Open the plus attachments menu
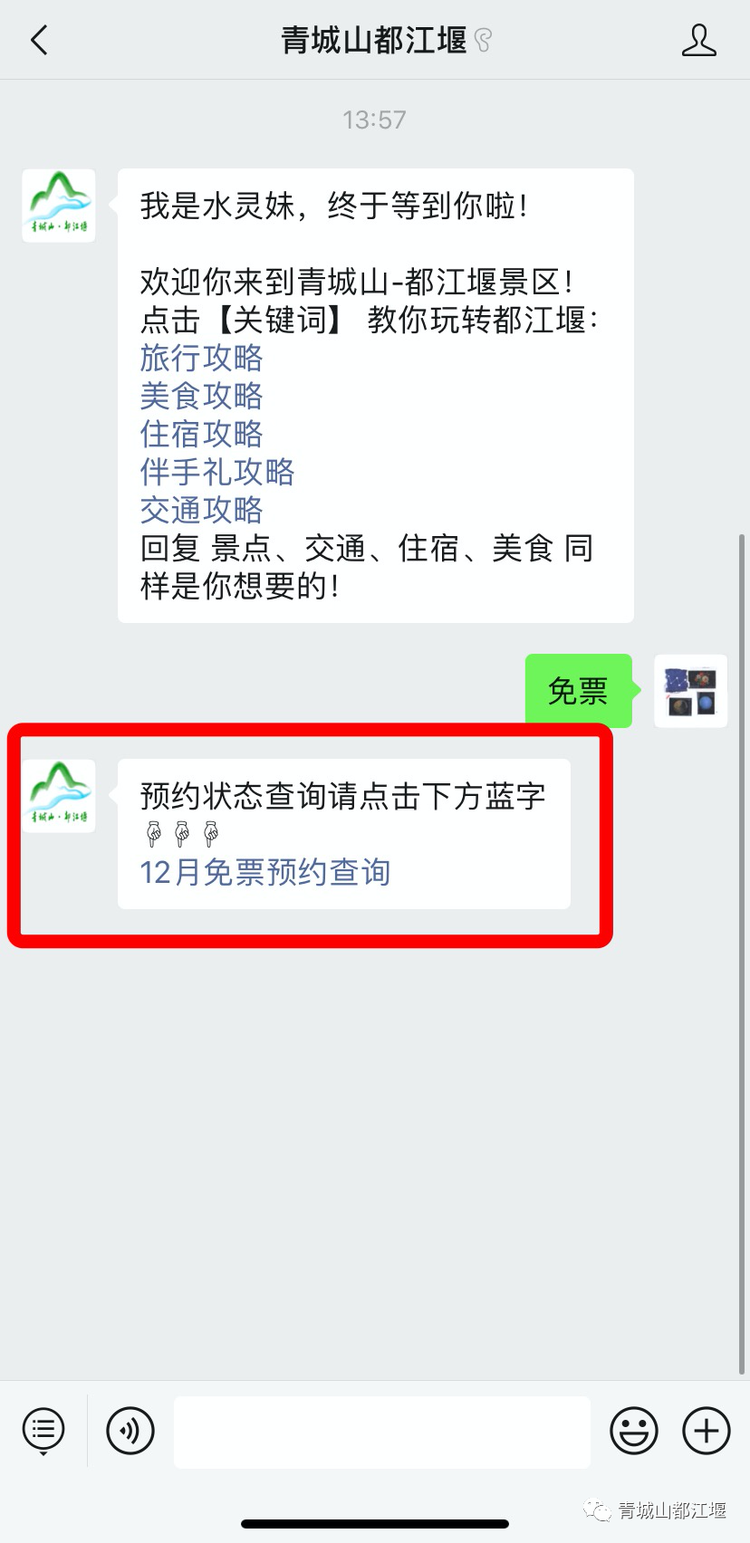 tap(706, 1431)
